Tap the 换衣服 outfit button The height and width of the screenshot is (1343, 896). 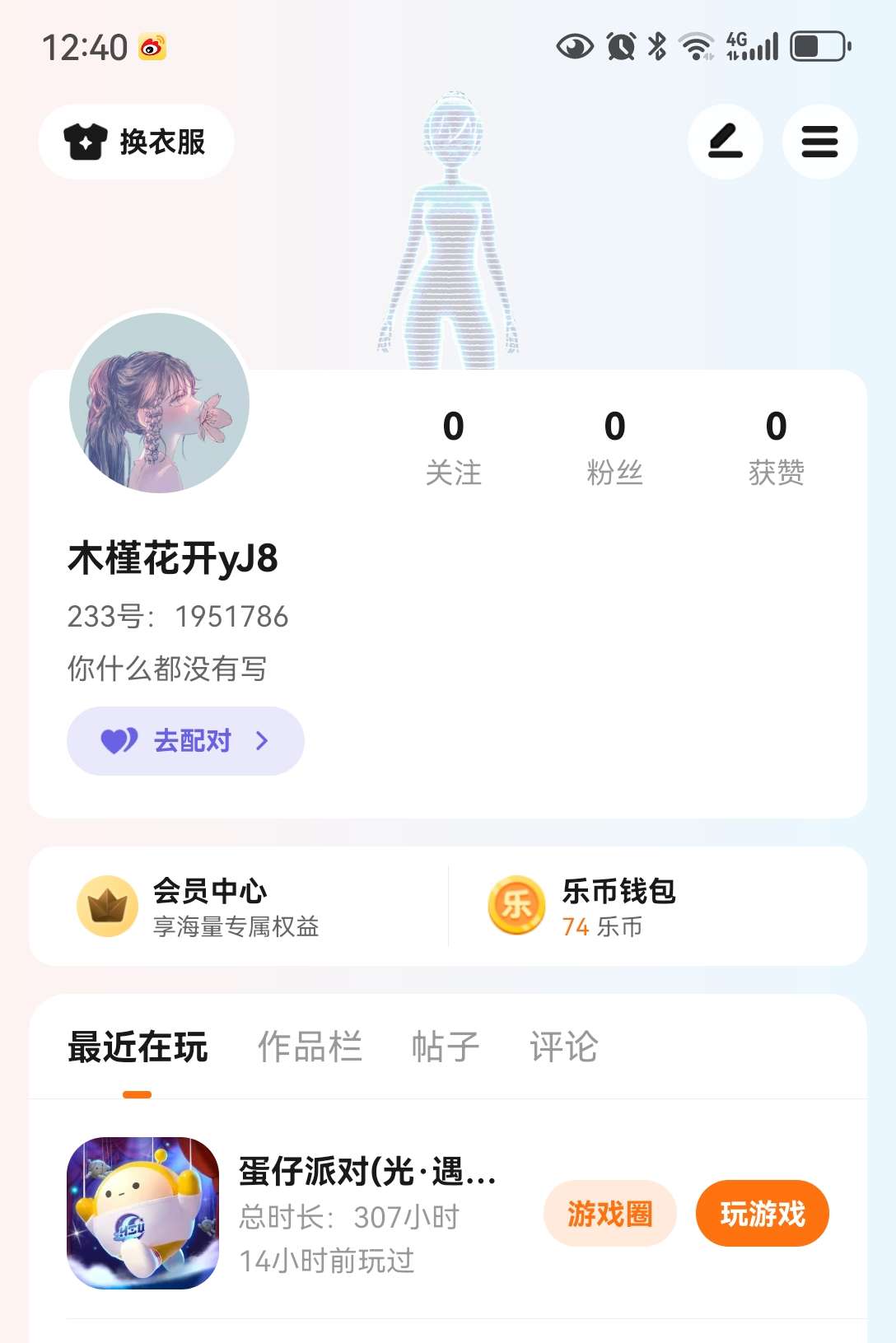(x=137, y=142)
